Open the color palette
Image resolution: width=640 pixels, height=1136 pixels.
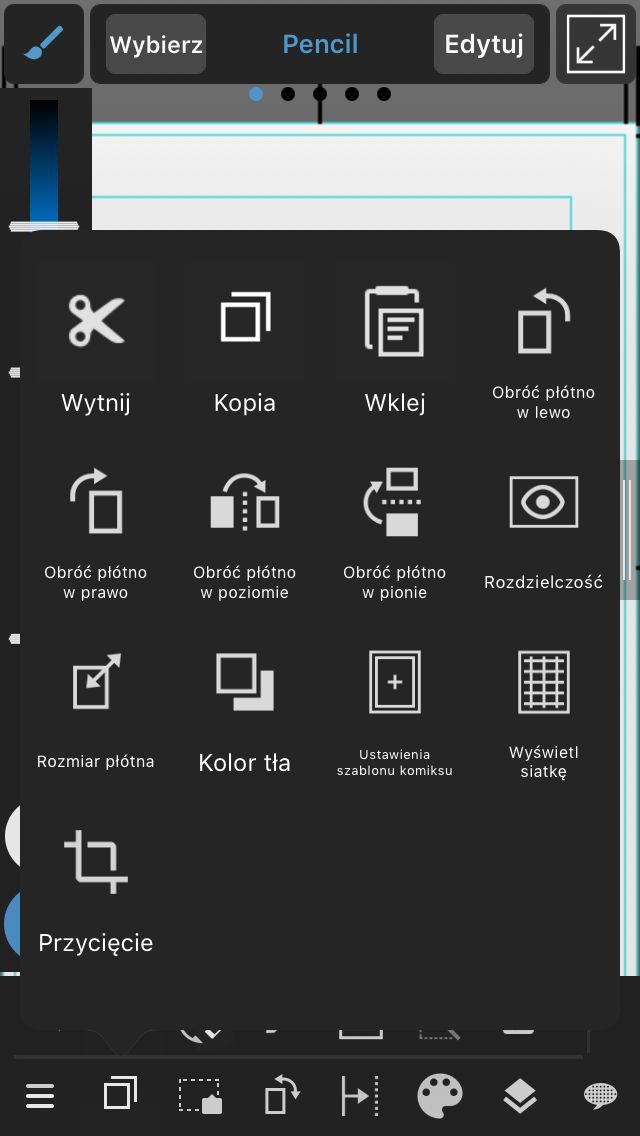(440, 1095)
